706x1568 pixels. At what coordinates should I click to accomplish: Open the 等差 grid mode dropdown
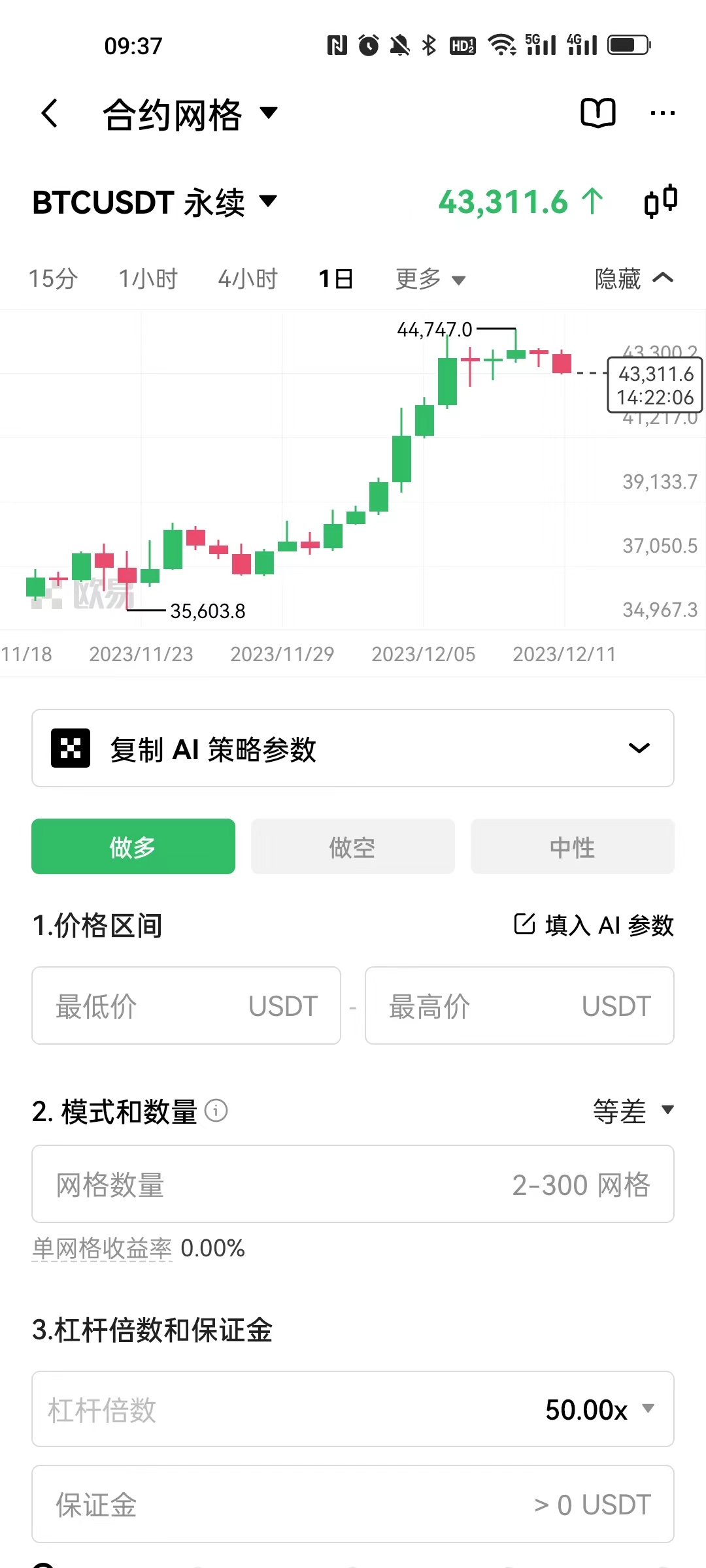coord(632,1111)
